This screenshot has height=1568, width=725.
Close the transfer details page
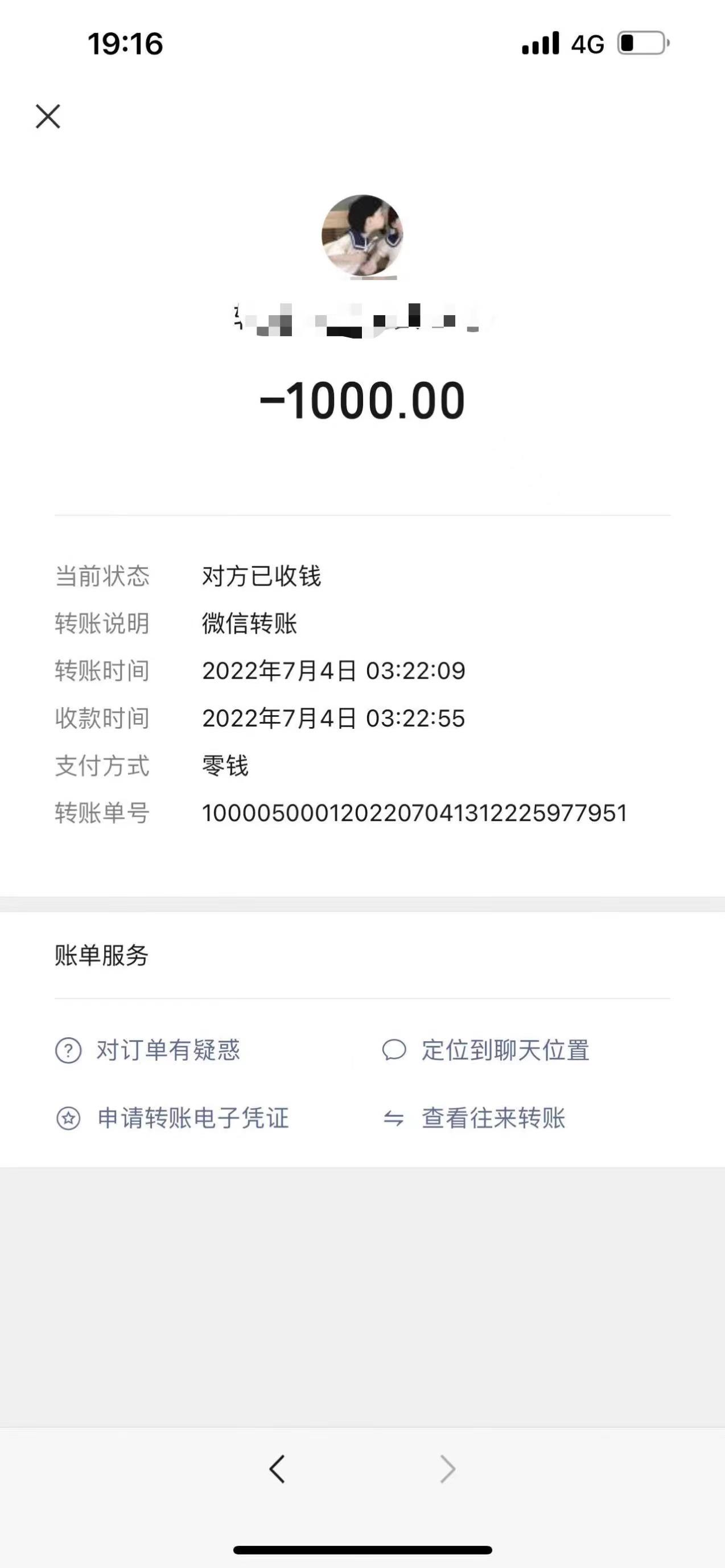[x=48, y=116]
